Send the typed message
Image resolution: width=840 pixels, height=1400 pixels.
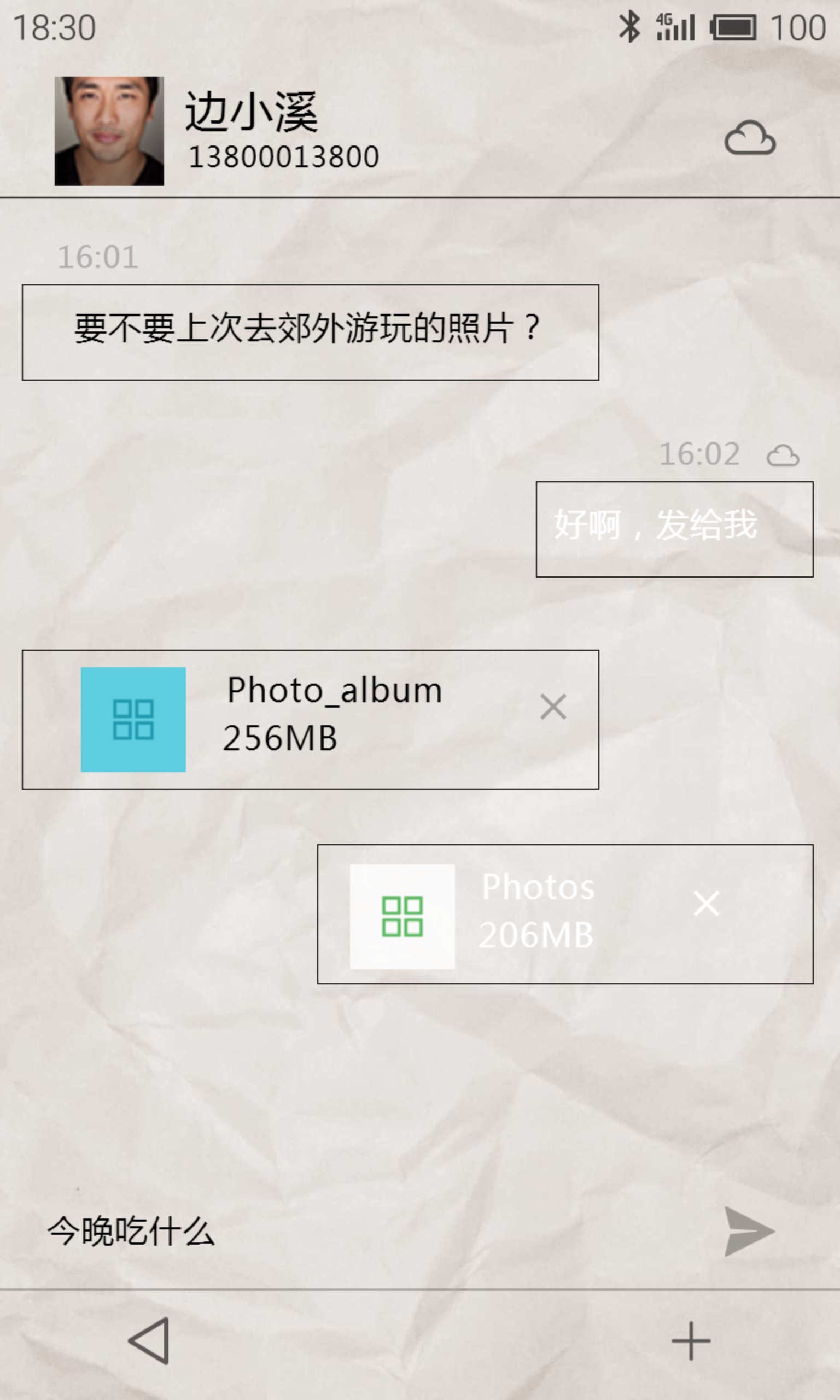748,1232
